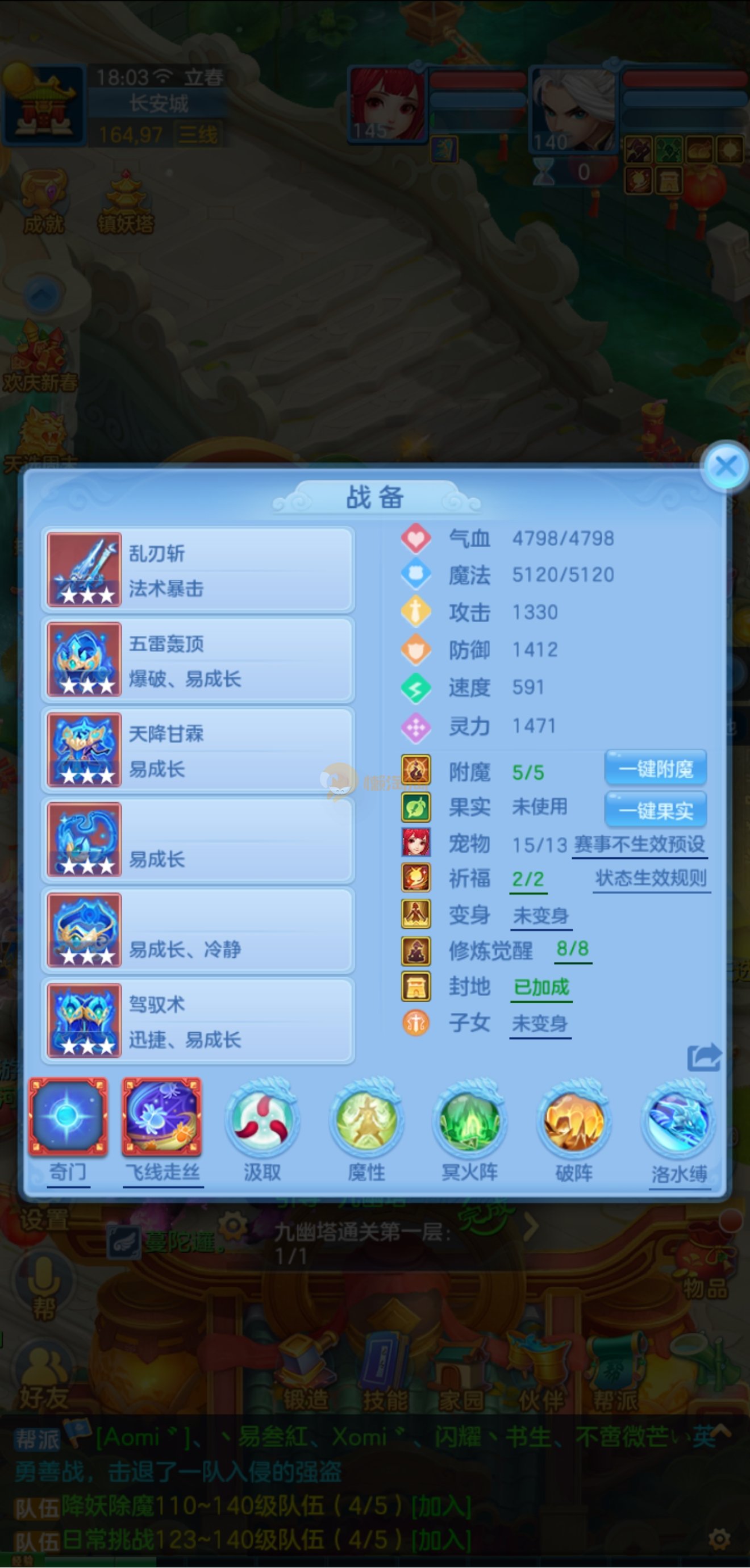Tap the 未变身 link next to 变身
750x1568 pixels.
[x=540, y=915]
